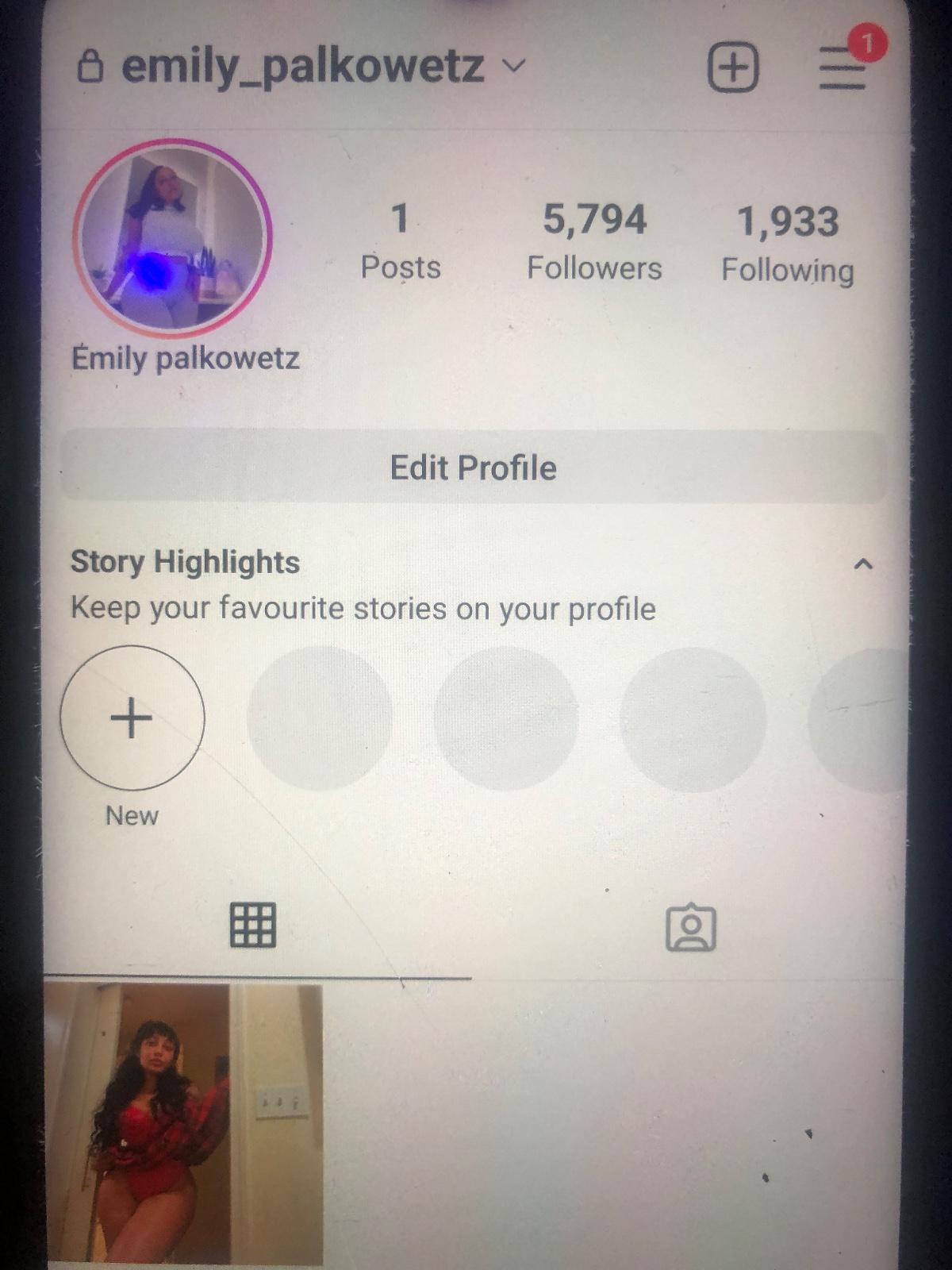
Task: Add a New story highlight
Action: click(x=132, y=718)
